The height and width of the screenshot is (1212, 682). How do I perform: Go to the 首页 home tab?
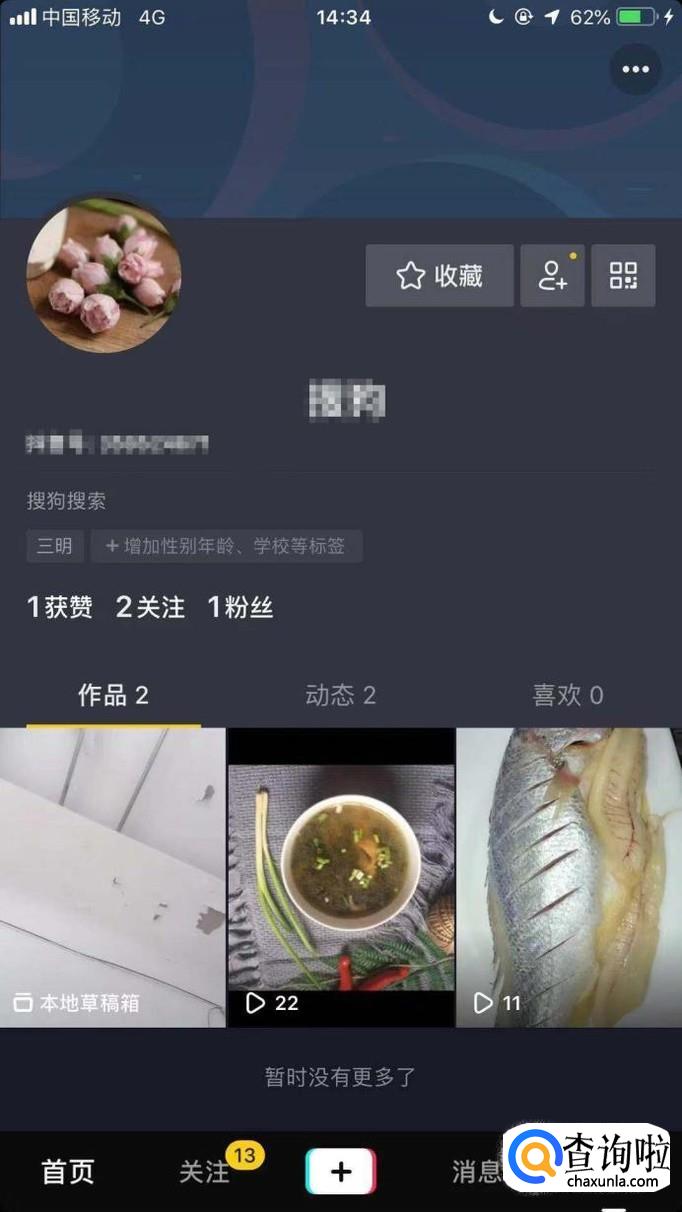[x=68, y=1172]
